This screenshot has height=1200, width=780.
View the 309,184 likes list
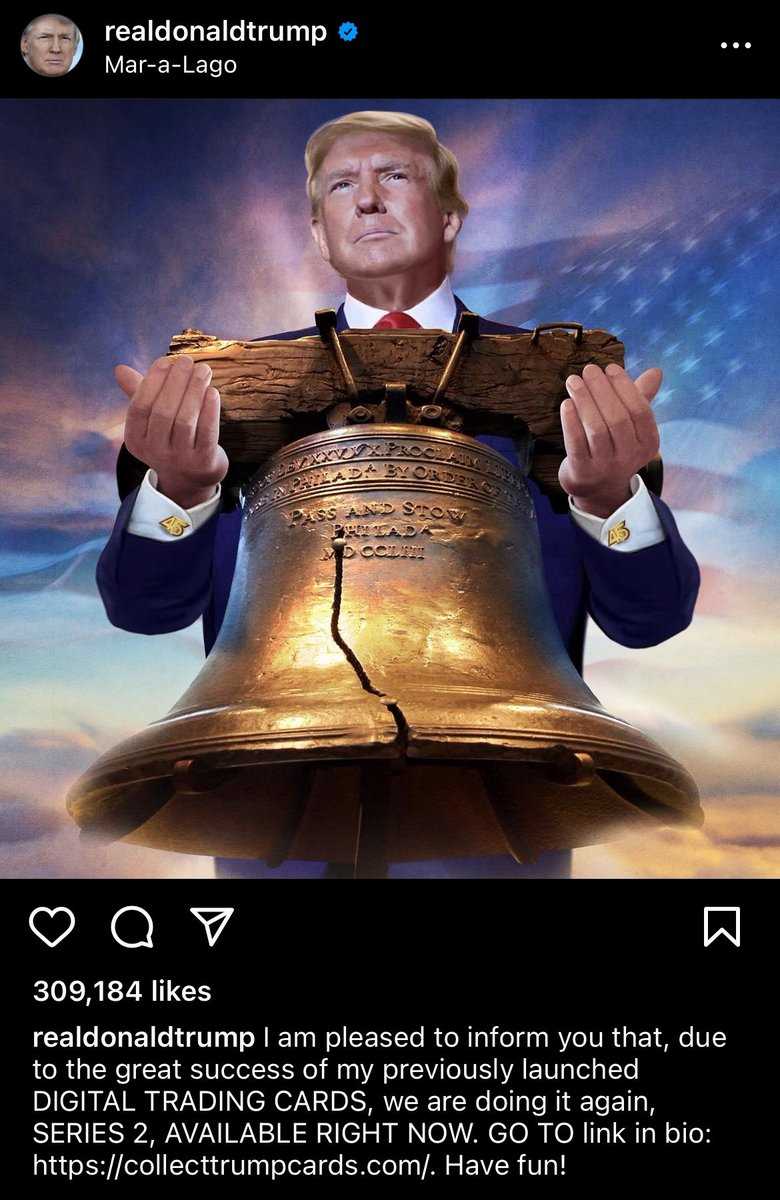point(122,991)
